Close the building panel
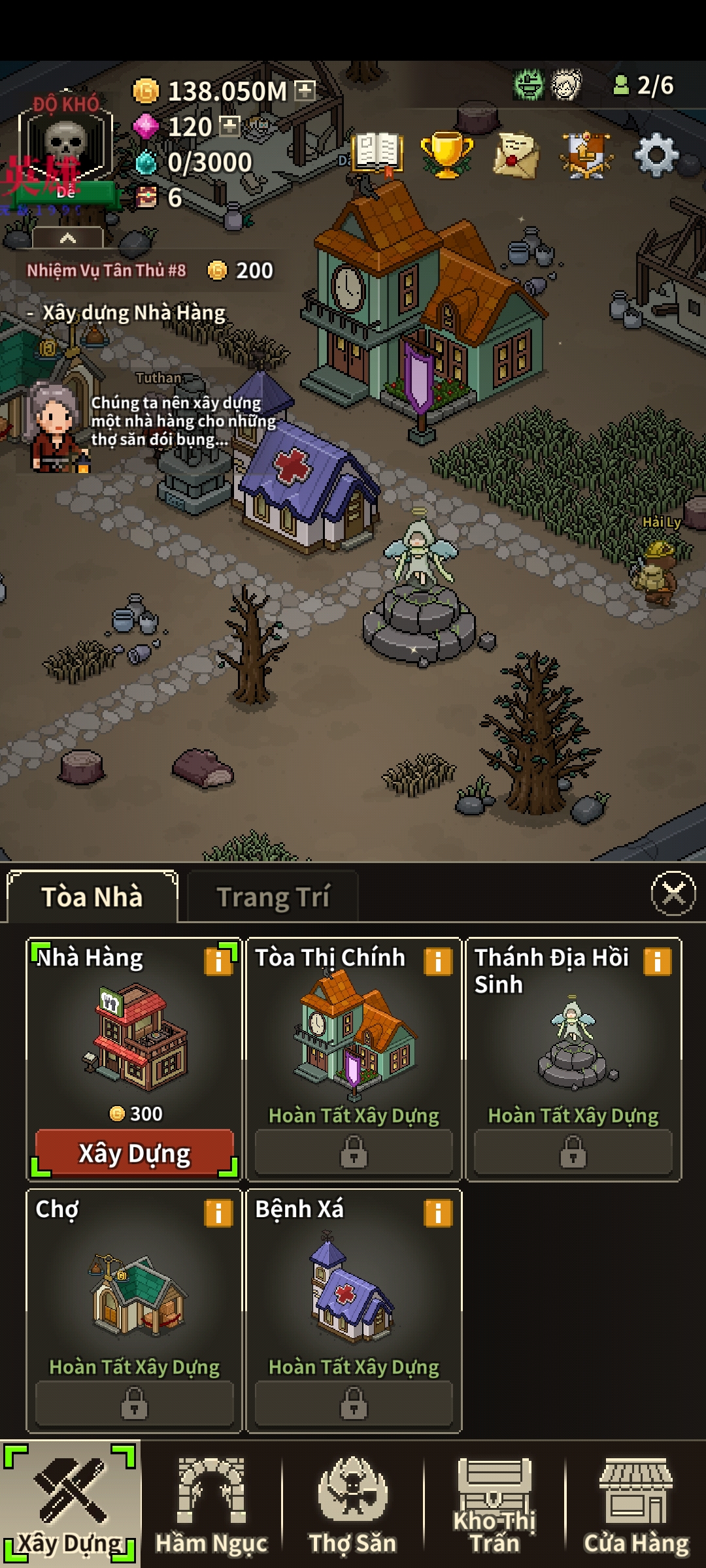706x1568 pixels. coord(673,893)
